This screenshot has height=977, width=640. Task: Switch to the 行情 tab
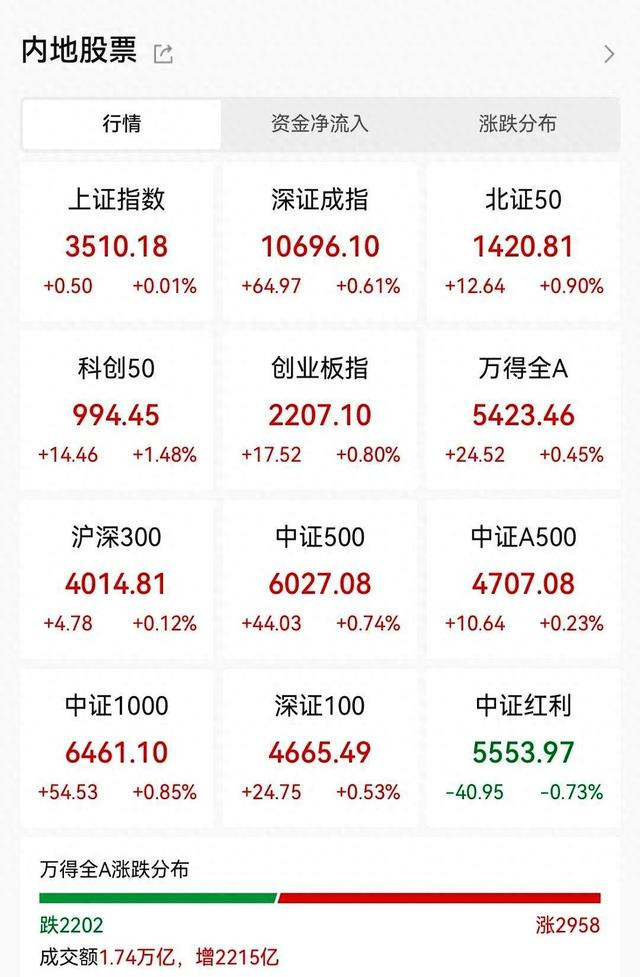tap(122, 124)
